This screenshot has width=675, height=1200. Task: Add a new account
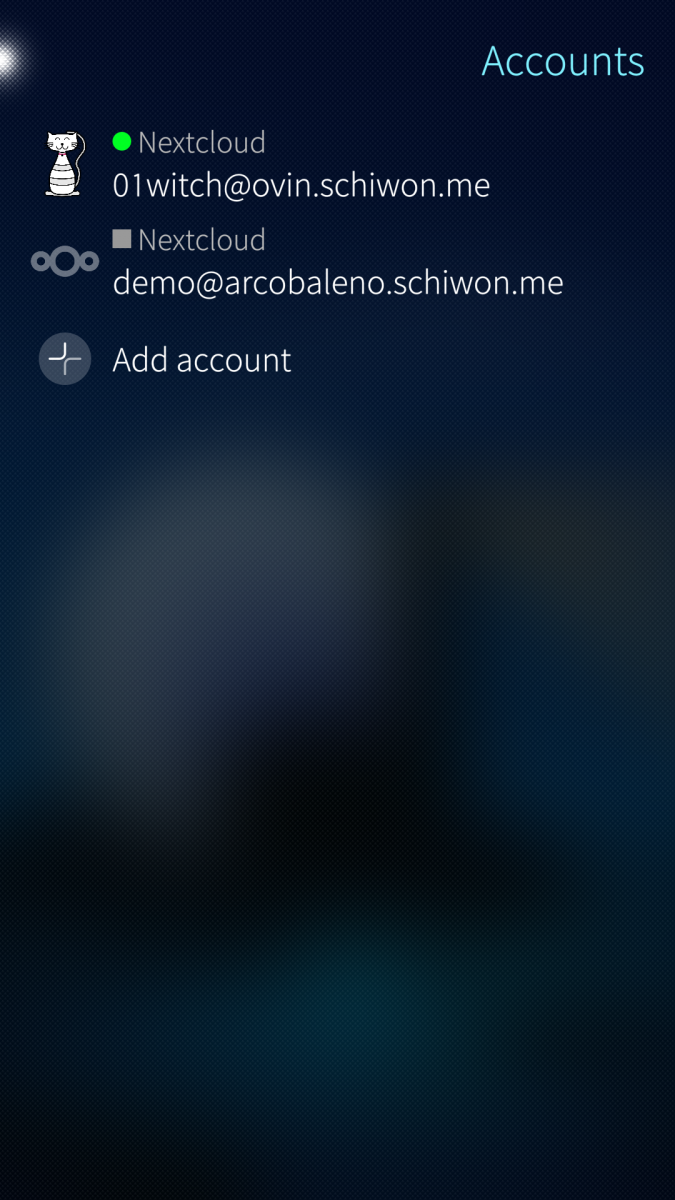pyautogui.click(x=201, y=360)
